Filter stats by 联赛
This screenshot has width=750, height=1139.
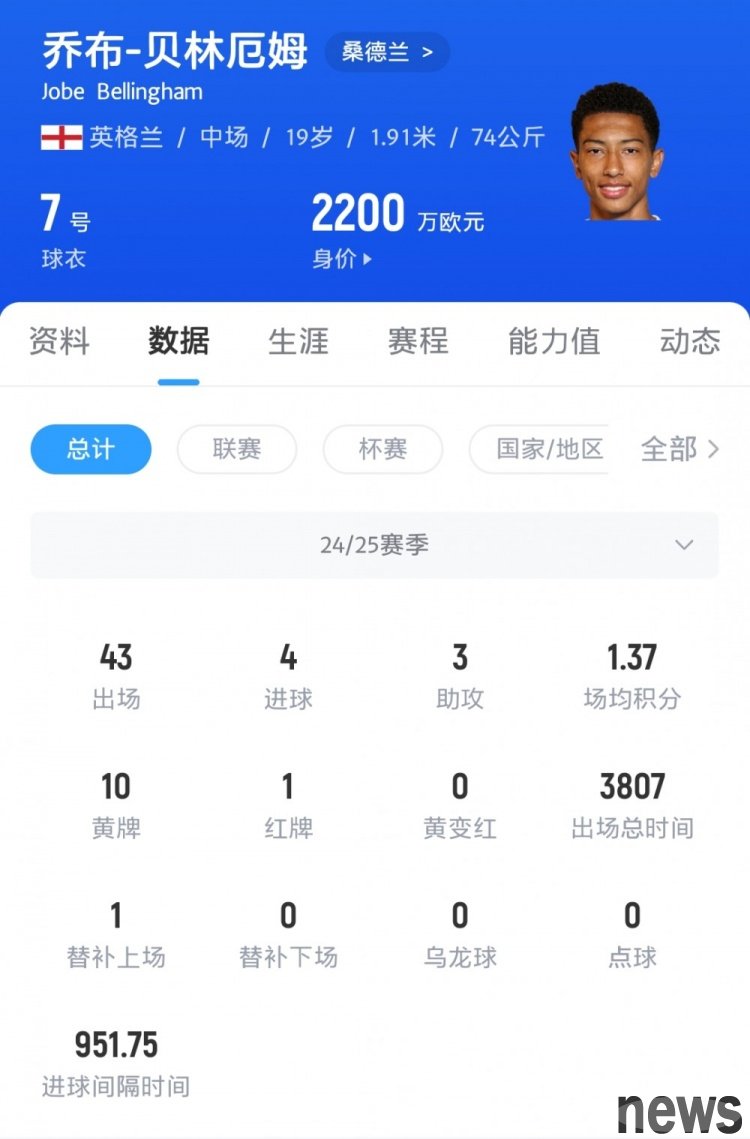pos(237,449)
